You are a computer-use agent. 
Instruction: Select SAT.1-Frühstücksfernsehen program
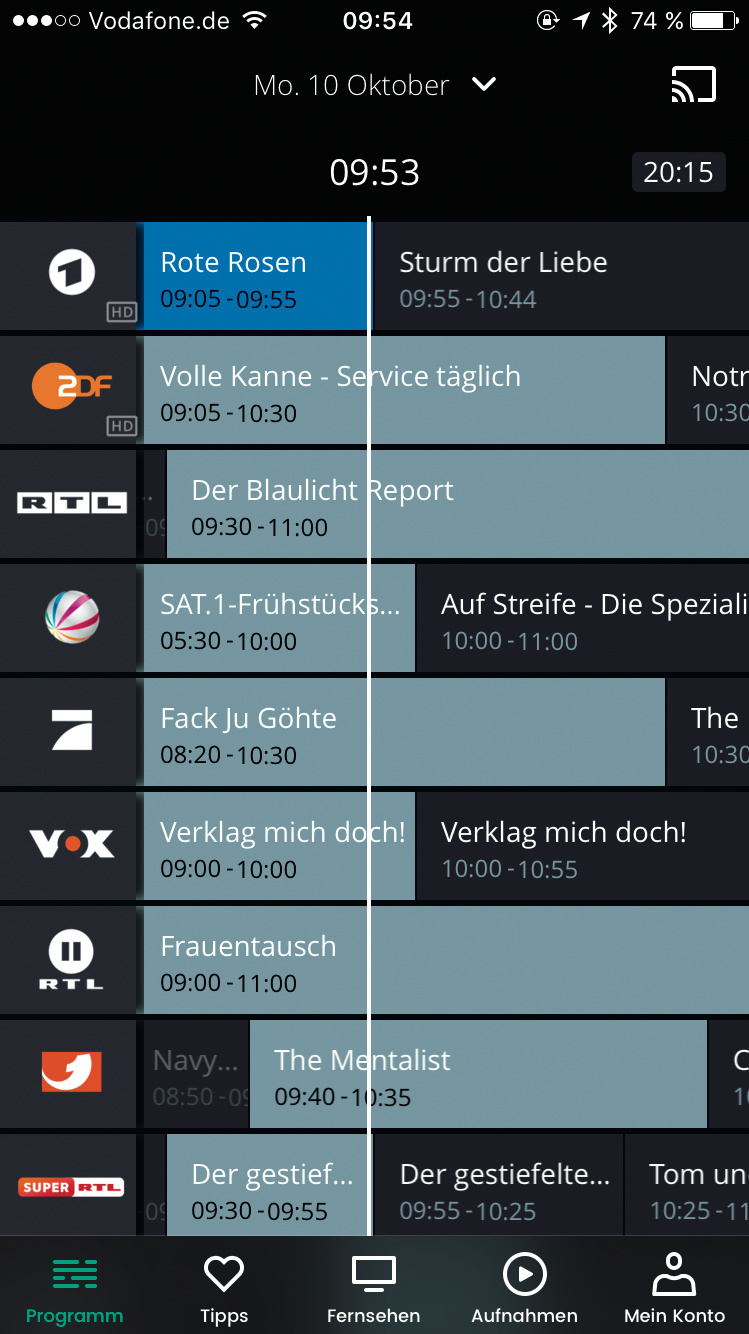point(278,619)
